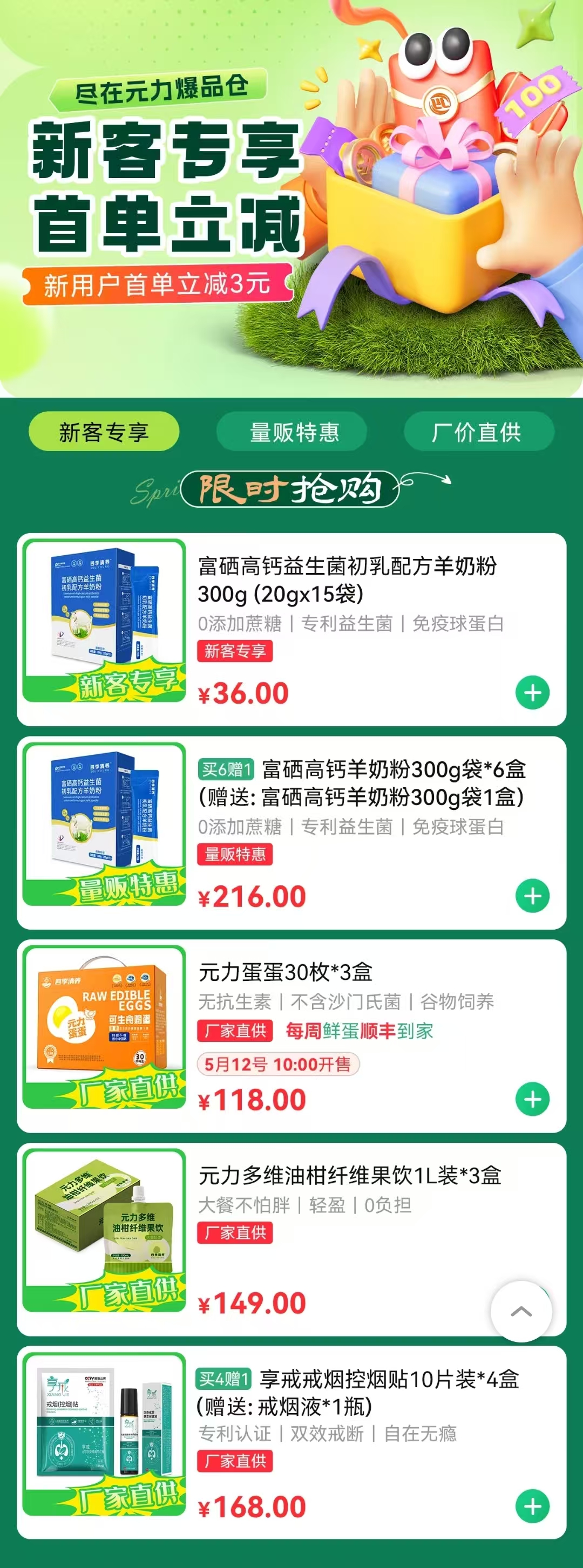Viewport: 583px width, 1568px height.
Task: Open the 厂价直供 tab
Action: click(x=479, y=432)
